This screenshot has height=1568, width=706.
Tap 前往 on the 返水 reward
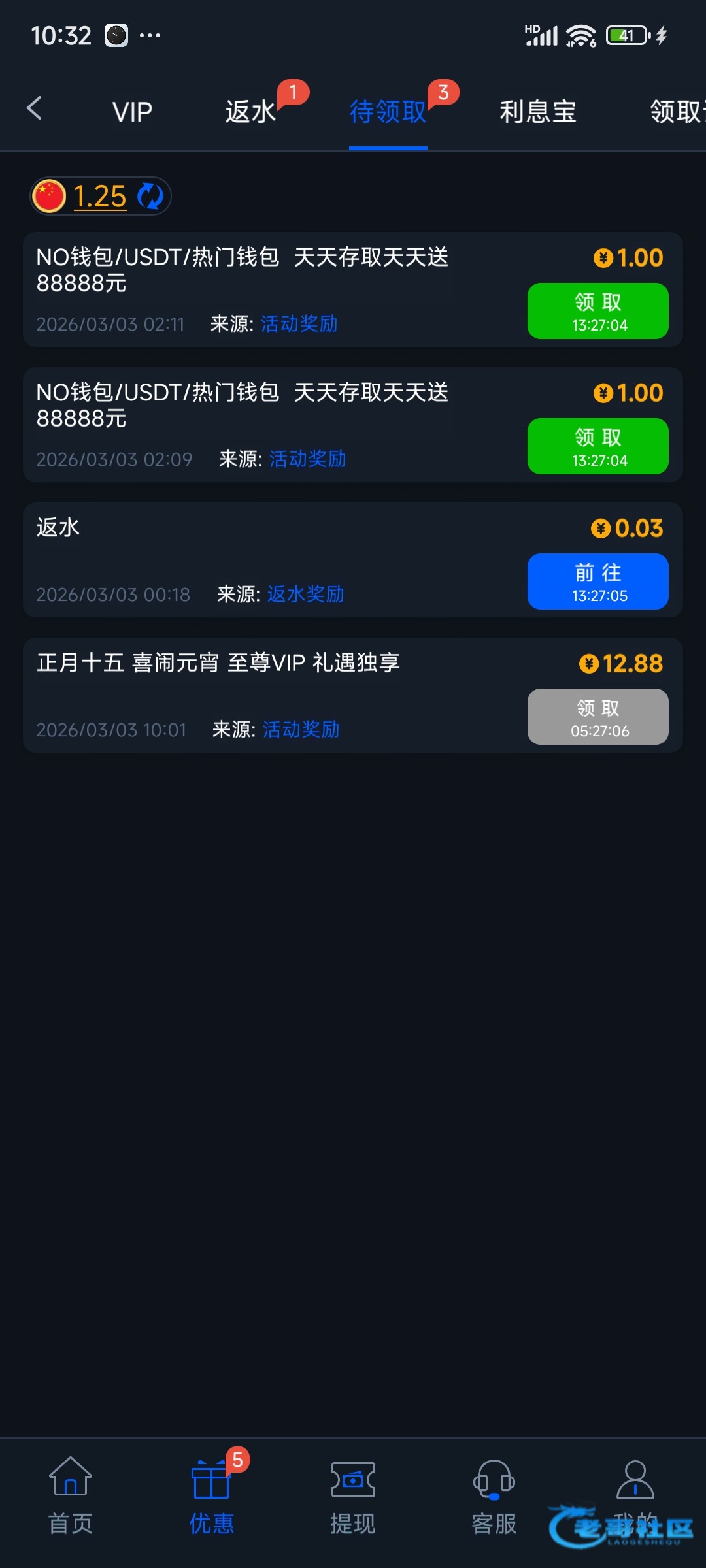[597, 581]
